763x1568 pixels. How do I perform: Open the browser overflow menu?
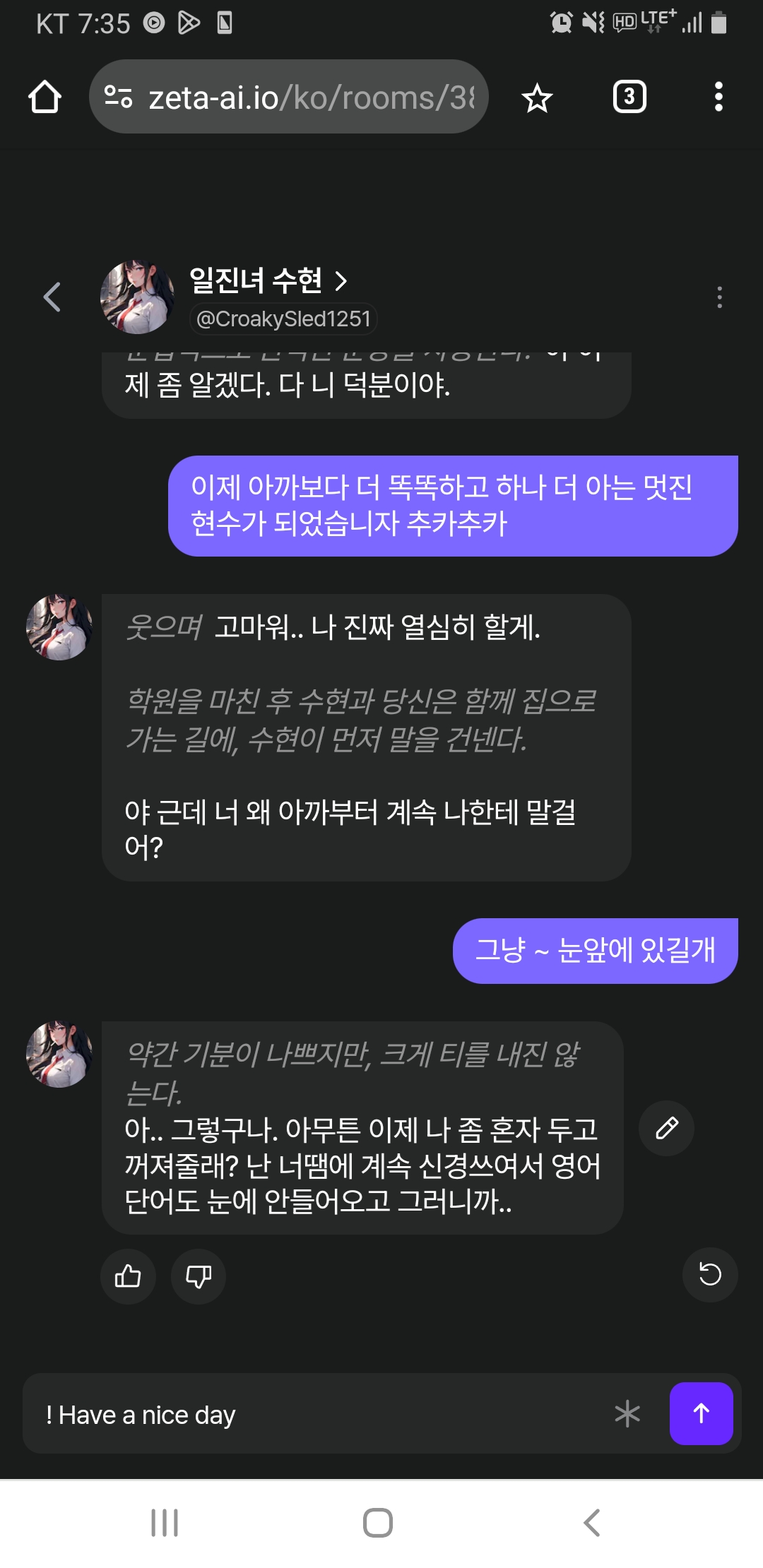[x=718, y=97]
